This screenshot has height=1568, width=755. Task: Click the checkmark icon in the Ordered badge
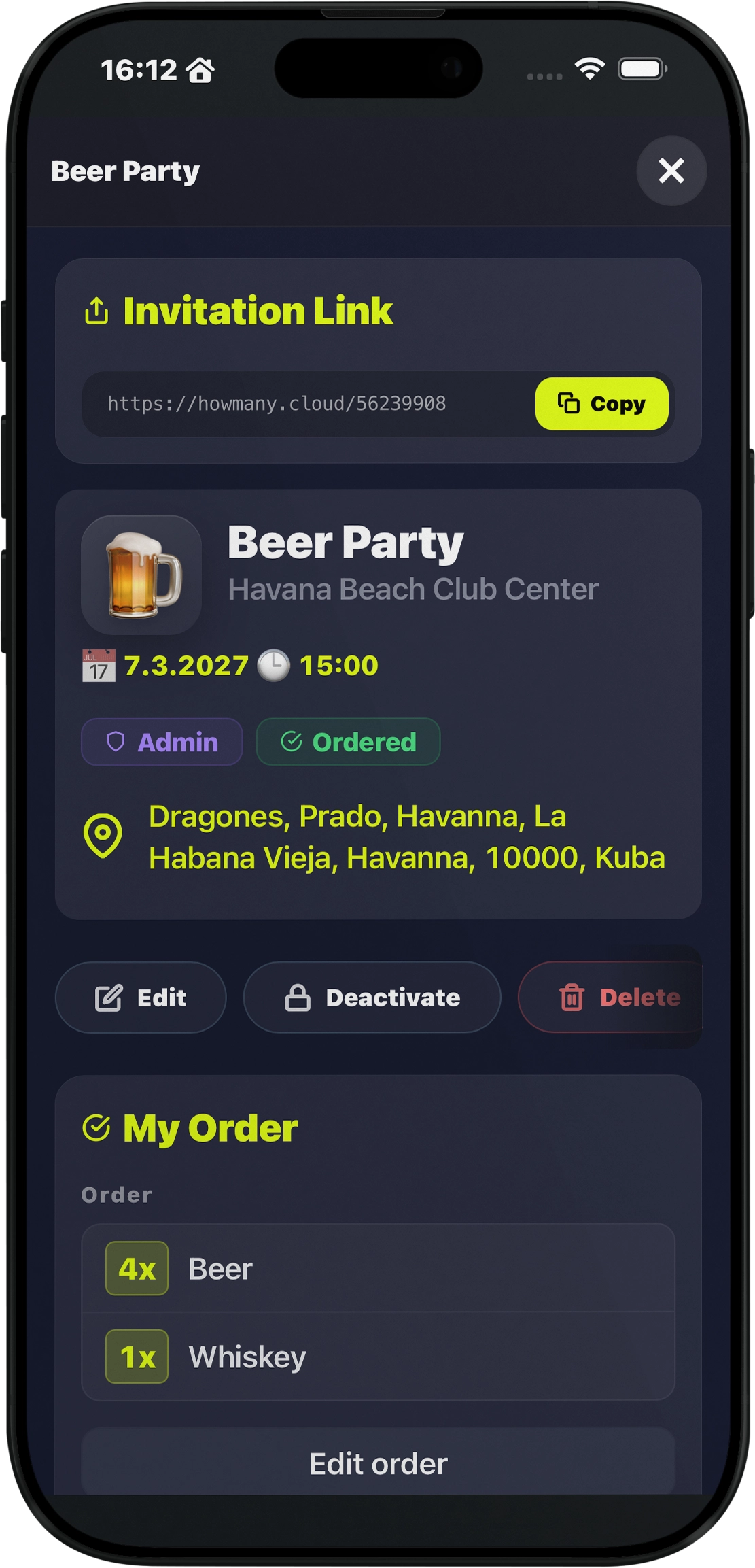[x=292, y=742]
